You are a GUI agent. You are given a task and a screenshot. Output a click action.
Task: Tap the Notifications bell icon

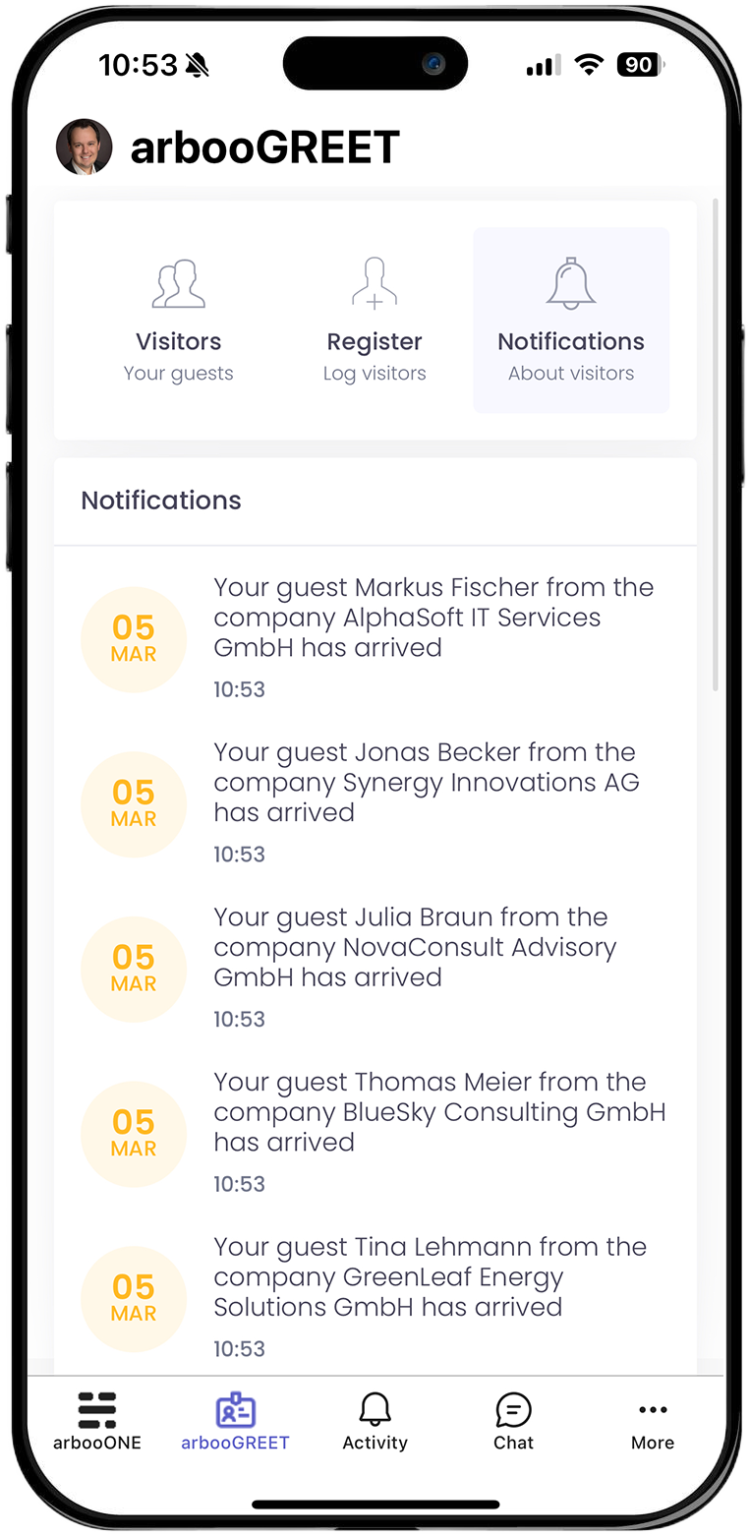pos(570,283)
